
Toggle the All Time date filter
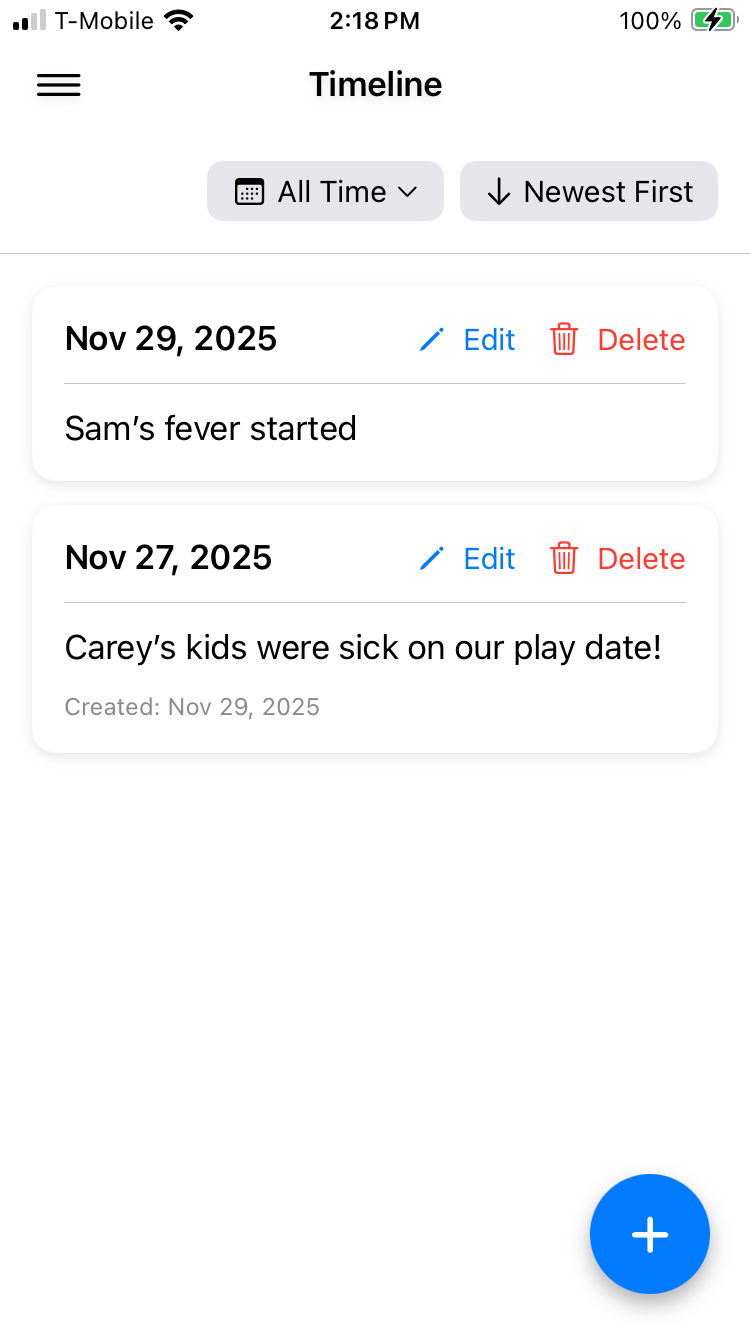(325, 191)
